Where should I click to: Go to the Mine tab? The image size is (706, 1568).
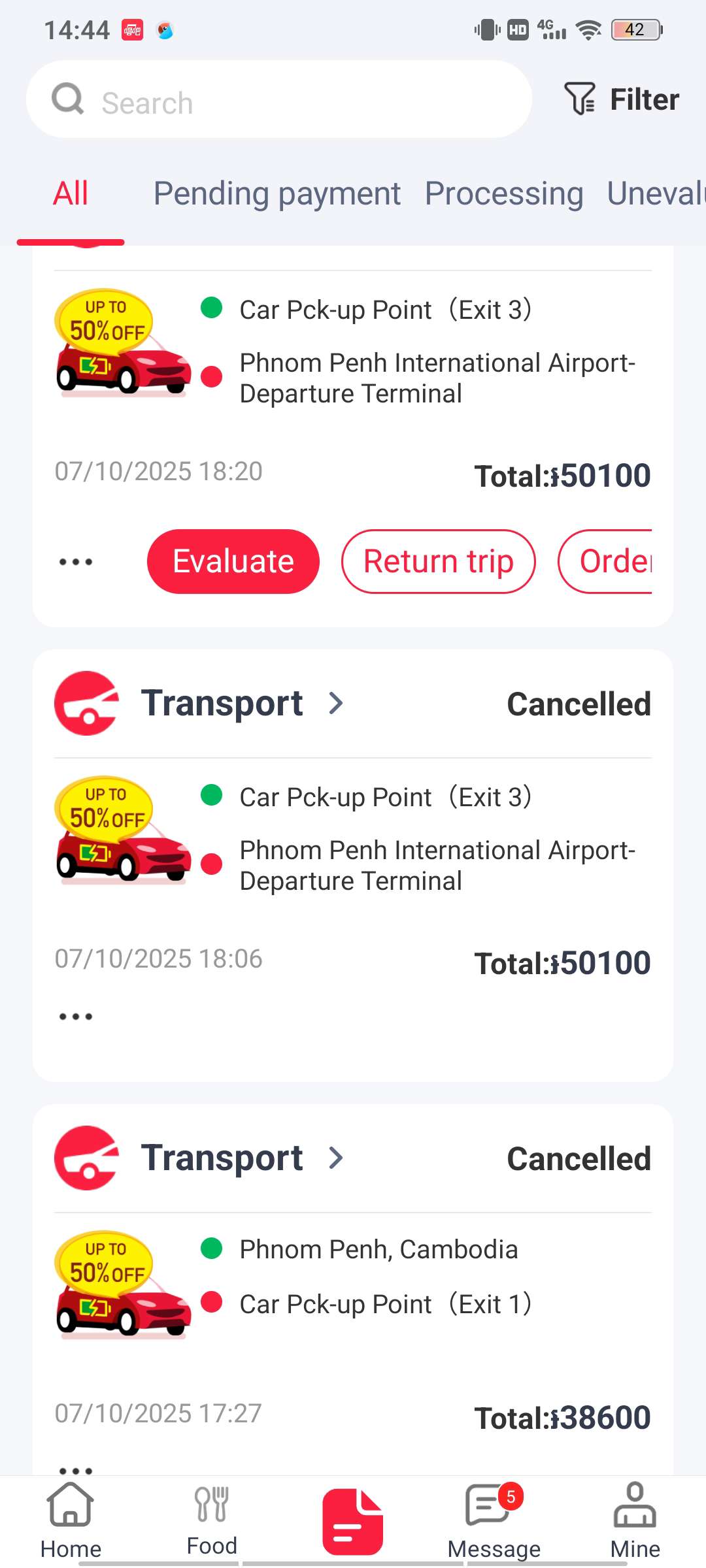(x=635, y=1521)
